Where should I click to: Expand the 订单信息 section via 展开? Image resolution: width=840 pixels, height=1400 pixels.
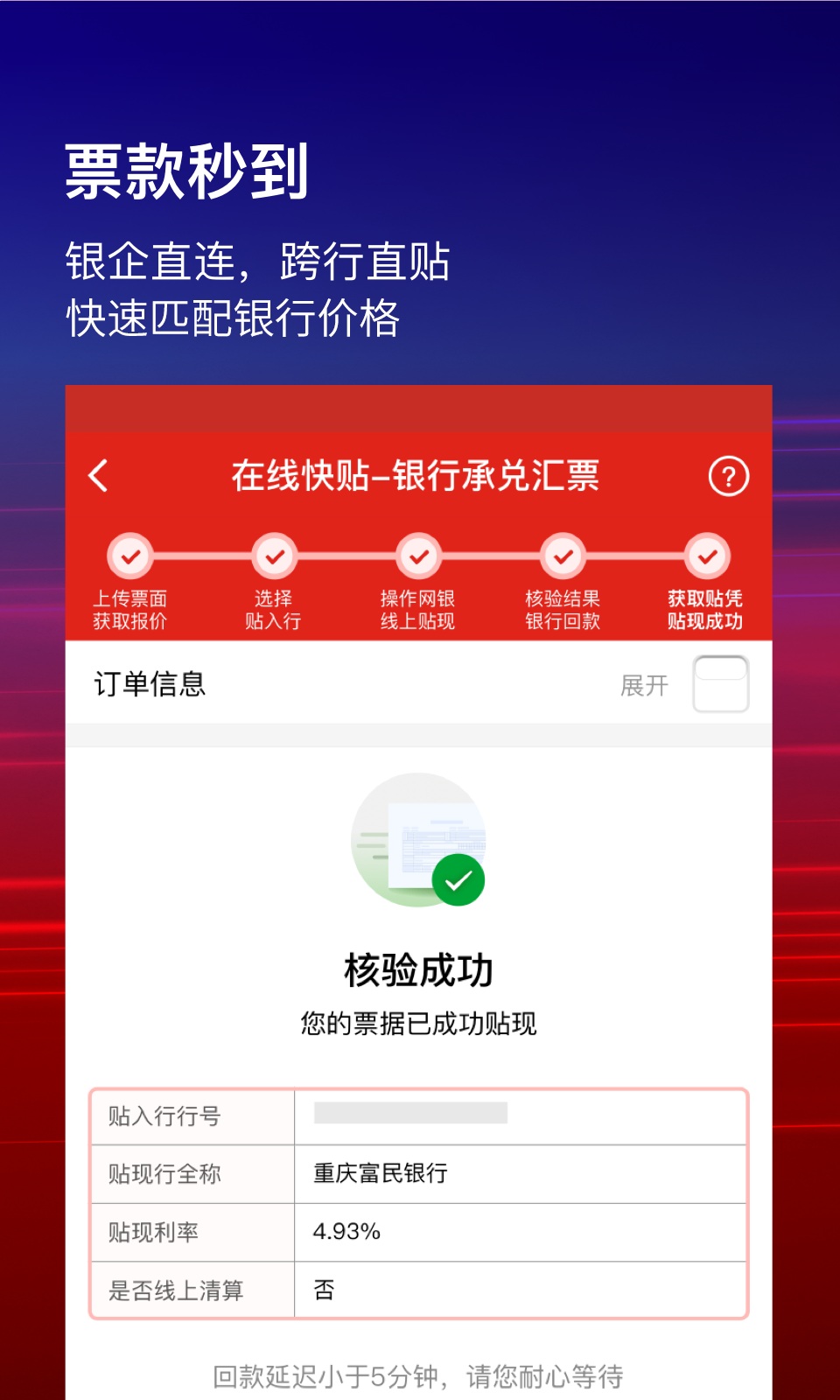point(644,684)
